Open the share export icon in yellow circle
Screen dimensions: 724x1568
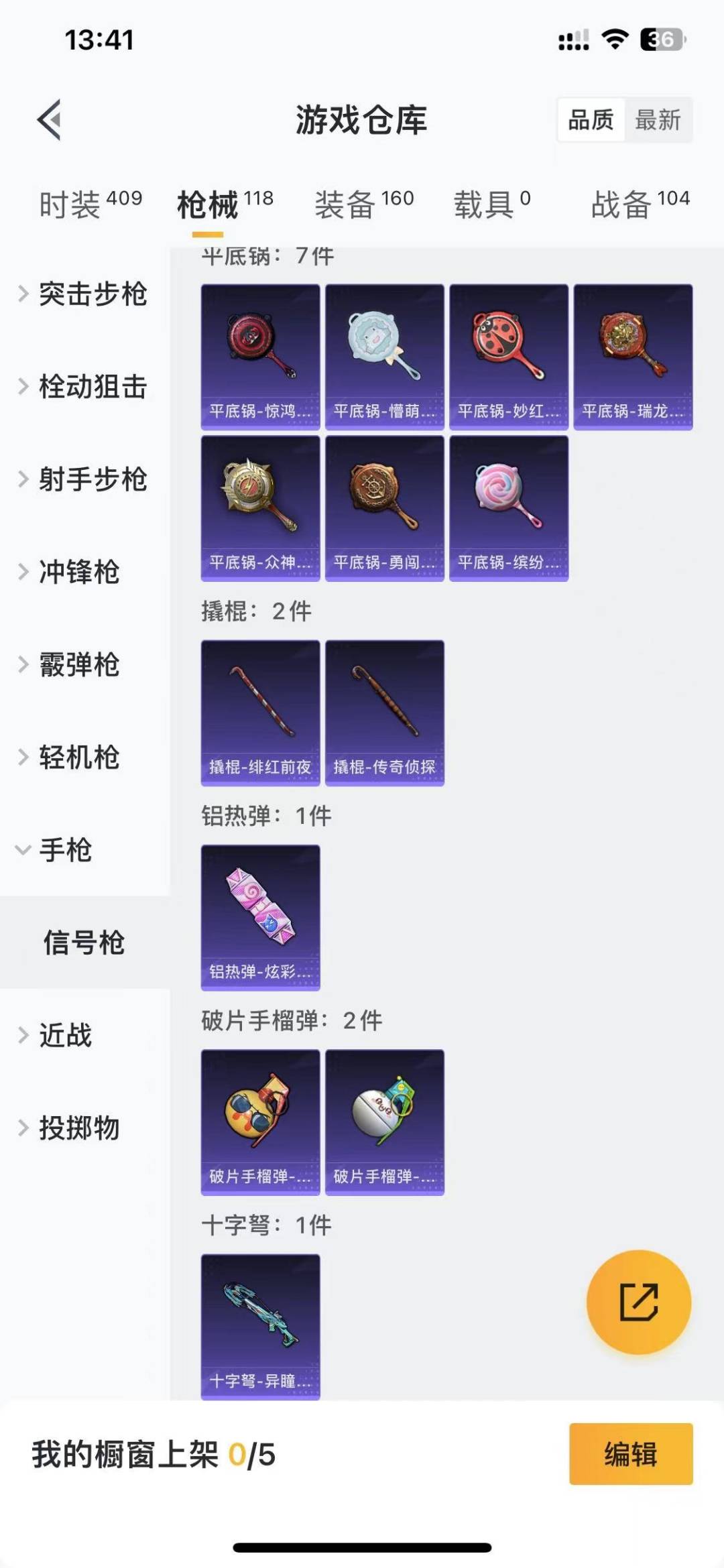tap(639, 1301)
